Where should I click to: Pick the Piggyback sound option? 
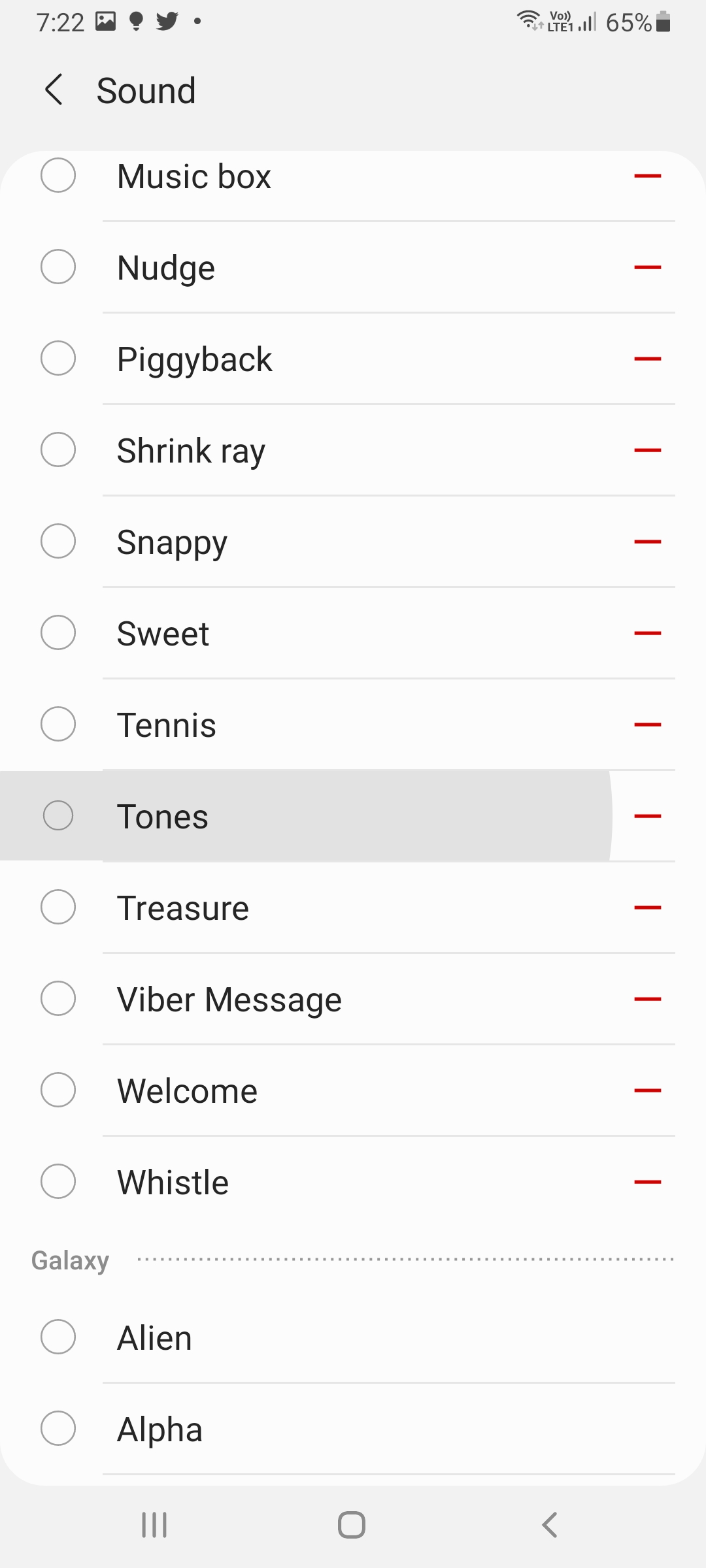(x=58, y=359)
